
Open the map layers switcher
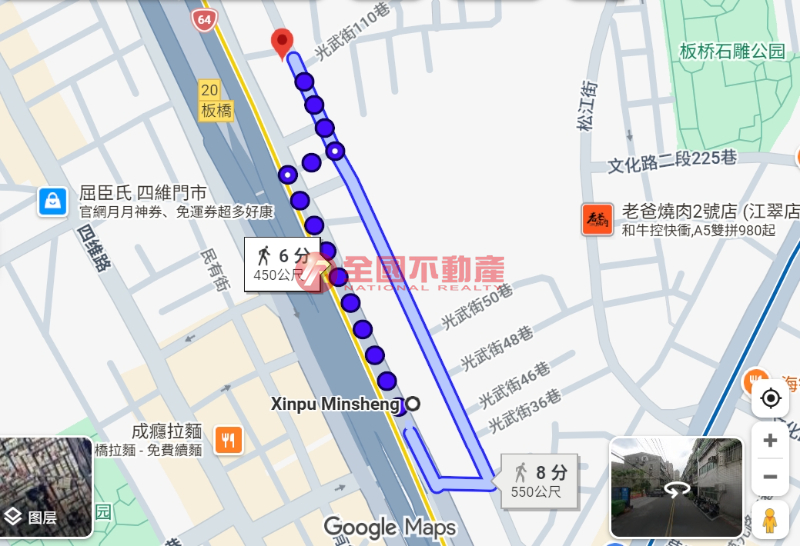click(x=46, y=487)
